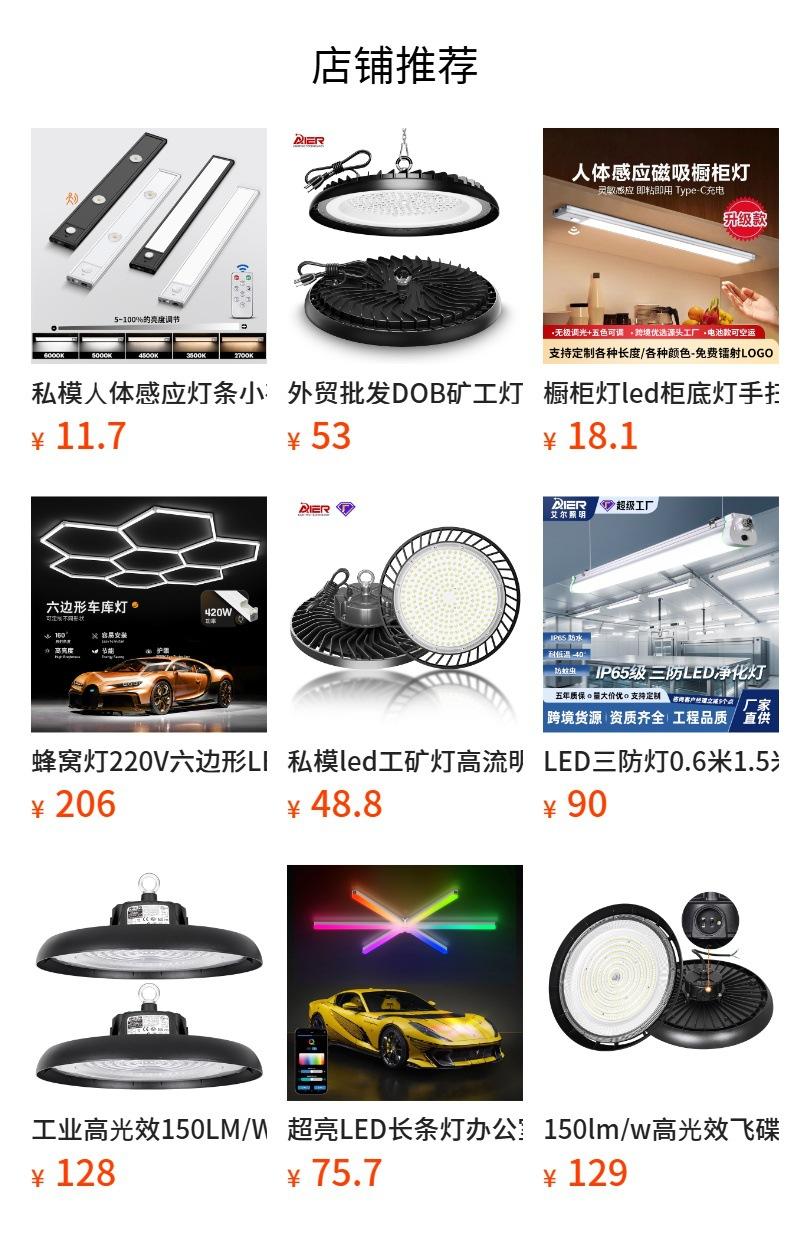The width and height of the screenshot is (790, 1234).
Task: Open the 外贸批发DOB矿工灯 product card
Action: pyautogui.click(x=405, y=291)
